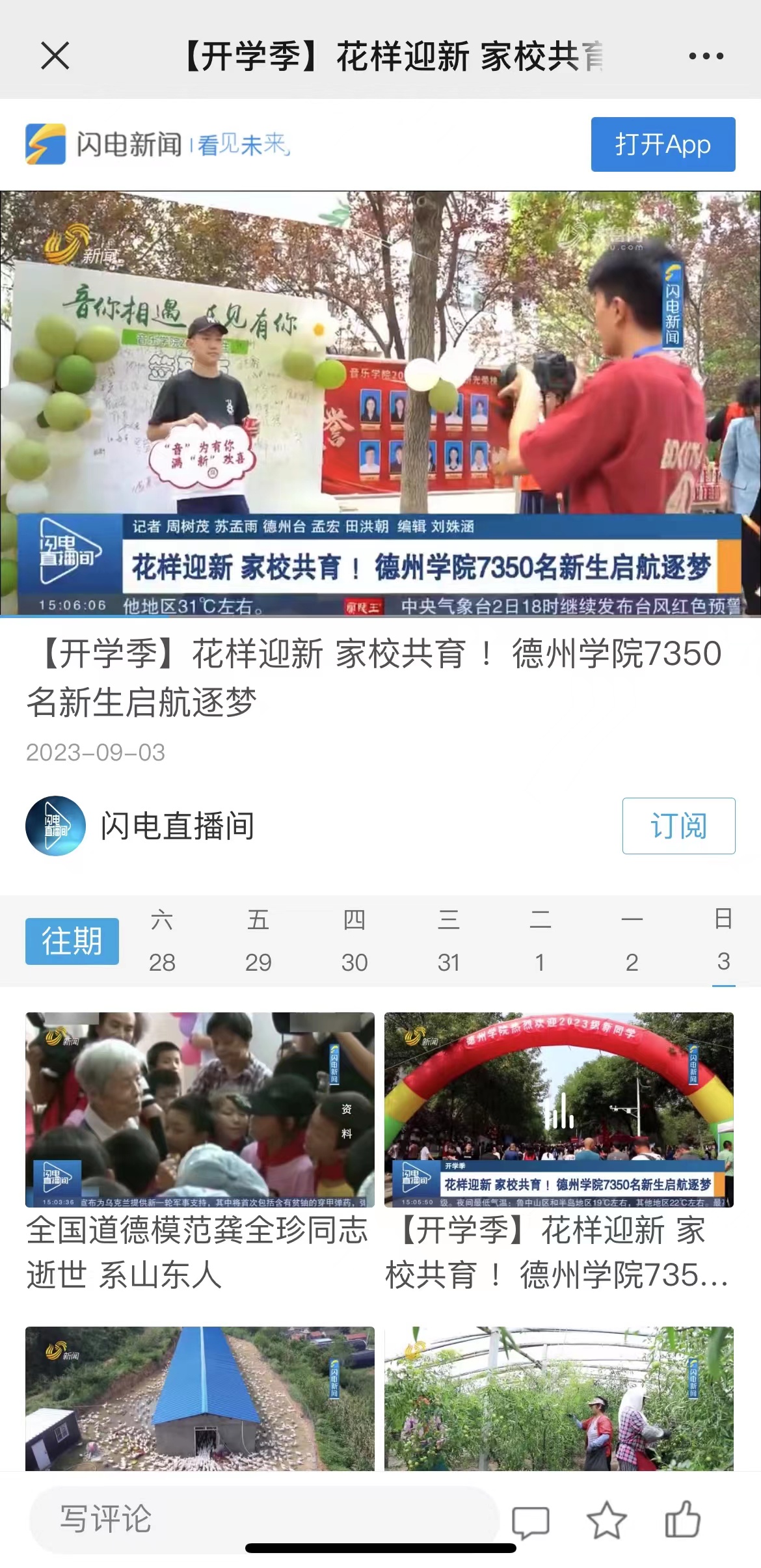761x1568 pixels.
Task: Switch to Thursday the 30th
Action: (x=354, y=941)
